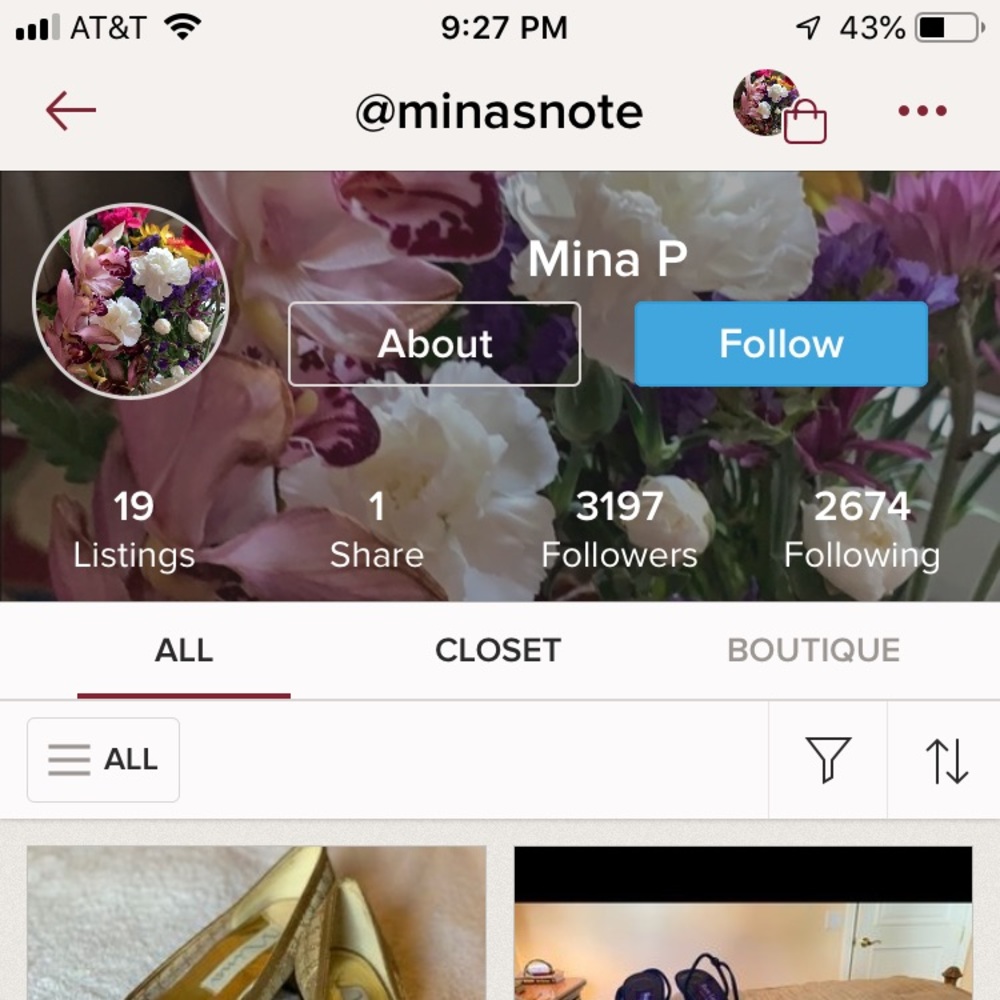Select the ALL tab
Image resolution: width=1000 pixels, height=1000 pixels.
point(184,650)
